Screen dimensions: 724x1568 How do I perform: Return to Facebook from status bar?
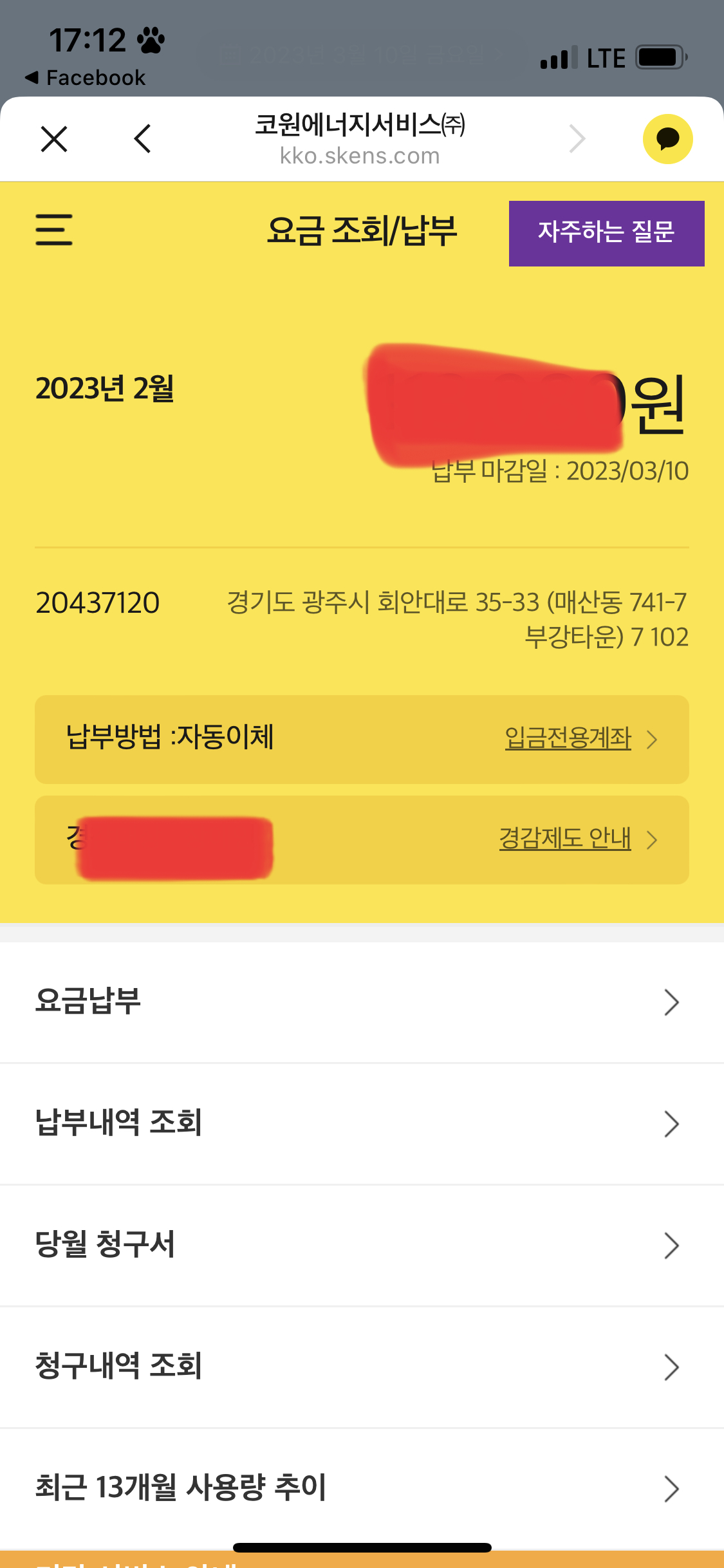86,78
